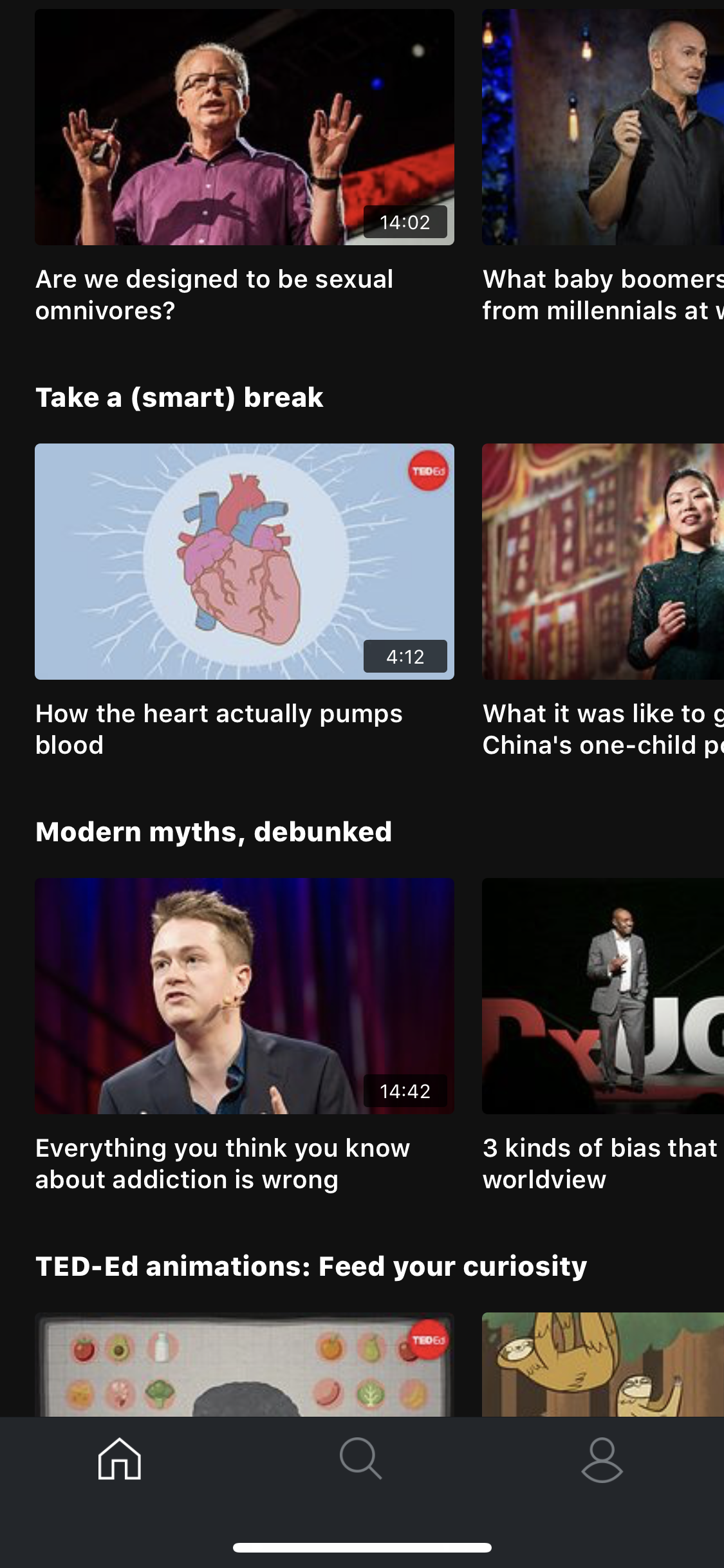Image resolution: width=724 pixels, height=1568 pixels.
Task: Open the '3 kinds of bias' talk
Action: 603,996
